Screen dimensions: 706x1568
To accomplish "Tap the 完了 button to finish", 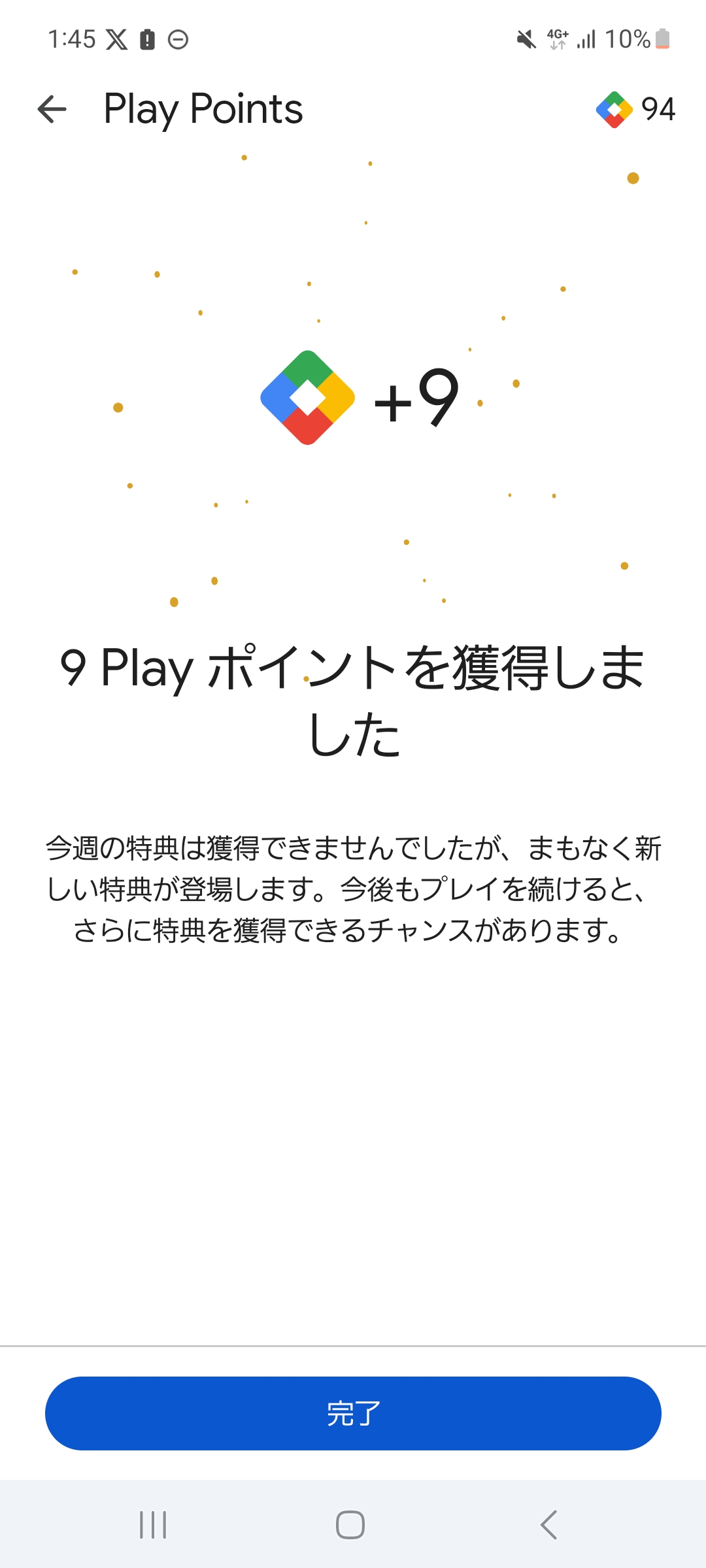I will click(x=353, y=1413).
